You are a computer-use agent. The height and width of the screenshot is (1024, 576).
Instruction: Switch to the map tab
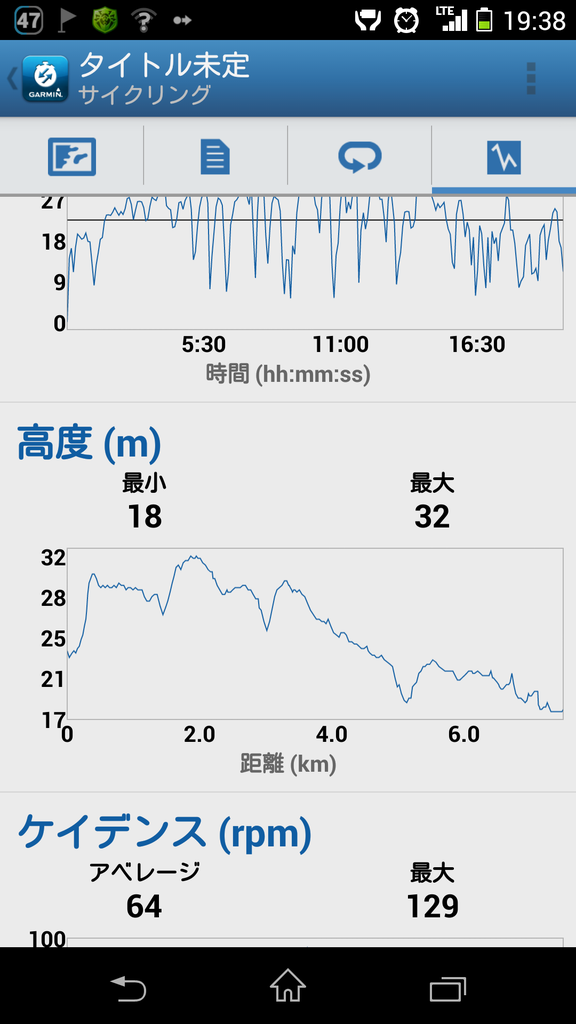pos(72,157)
